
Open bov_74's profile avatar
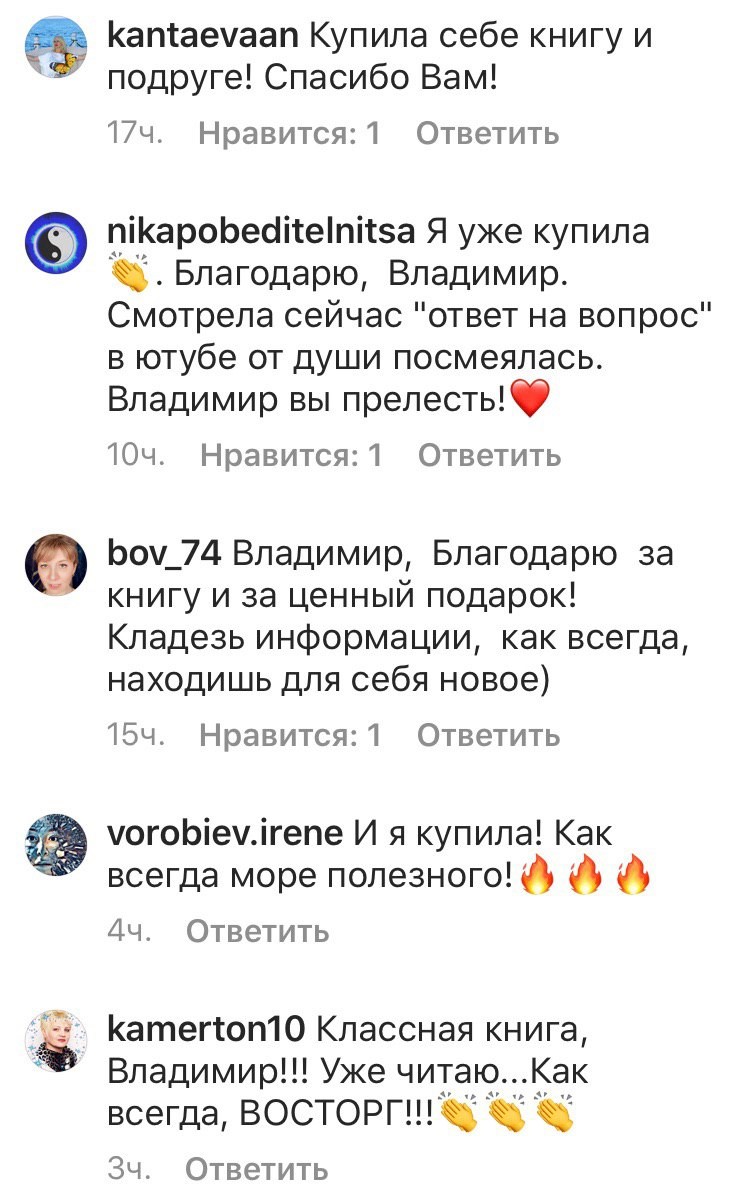56,565
